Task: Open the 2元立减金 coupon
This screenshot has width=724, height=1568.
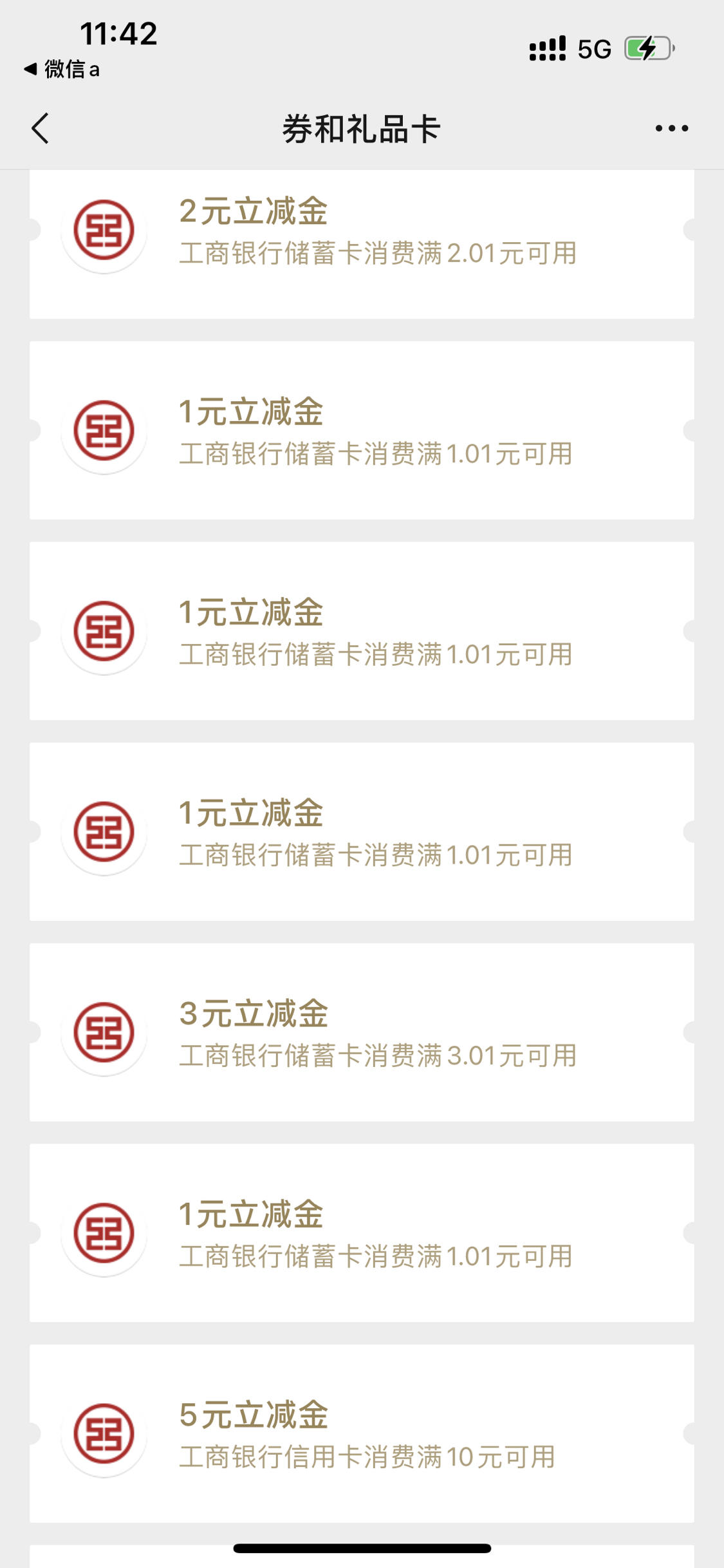Action: pyautogui.click(x=362, y=244)
